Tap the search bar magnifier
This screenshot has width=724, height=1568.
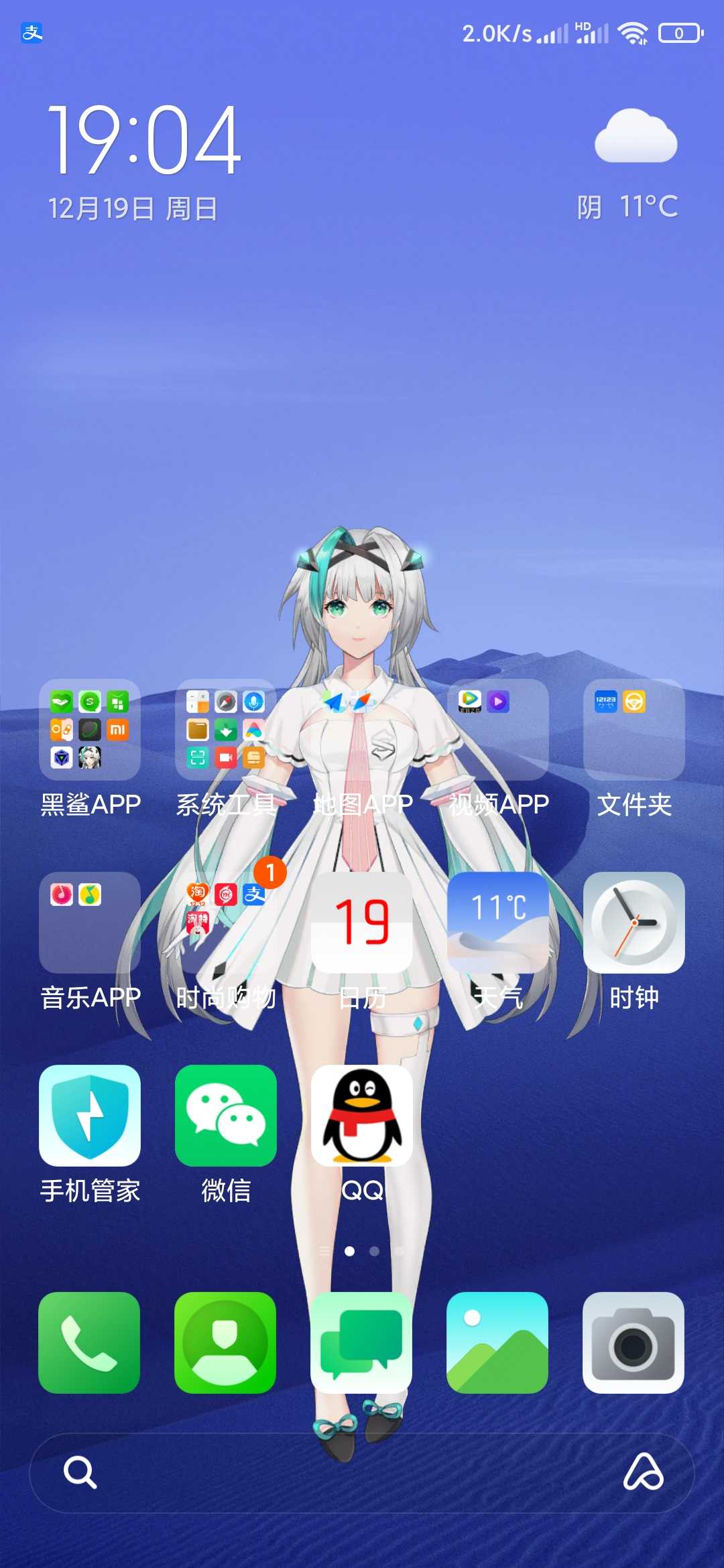point(80,1472)
